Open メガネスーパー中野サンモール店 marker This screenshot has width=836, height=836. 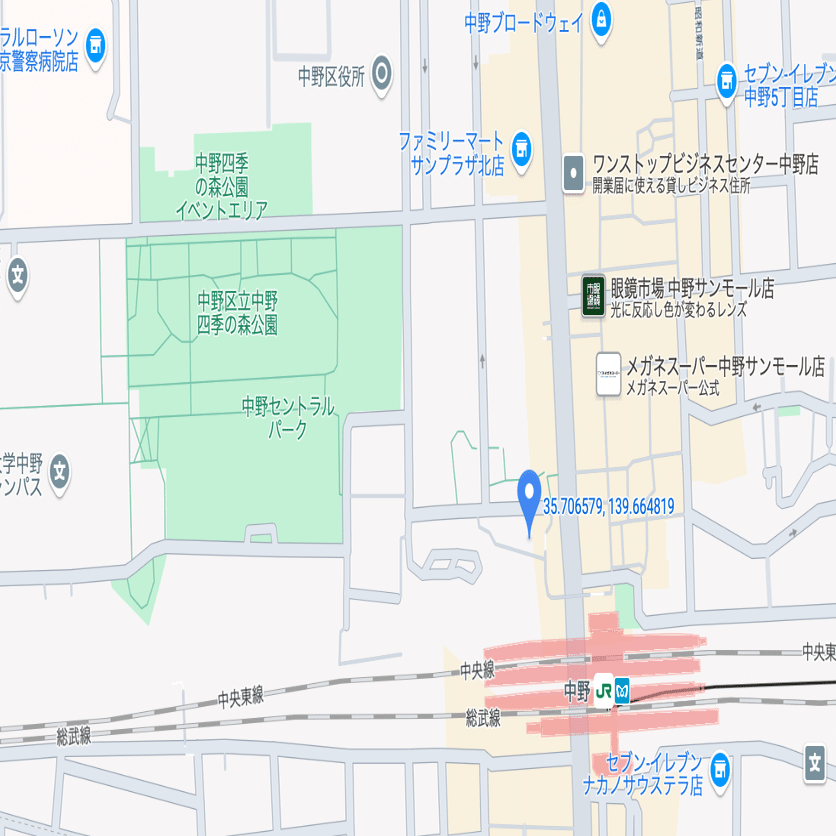coord(608,374)
